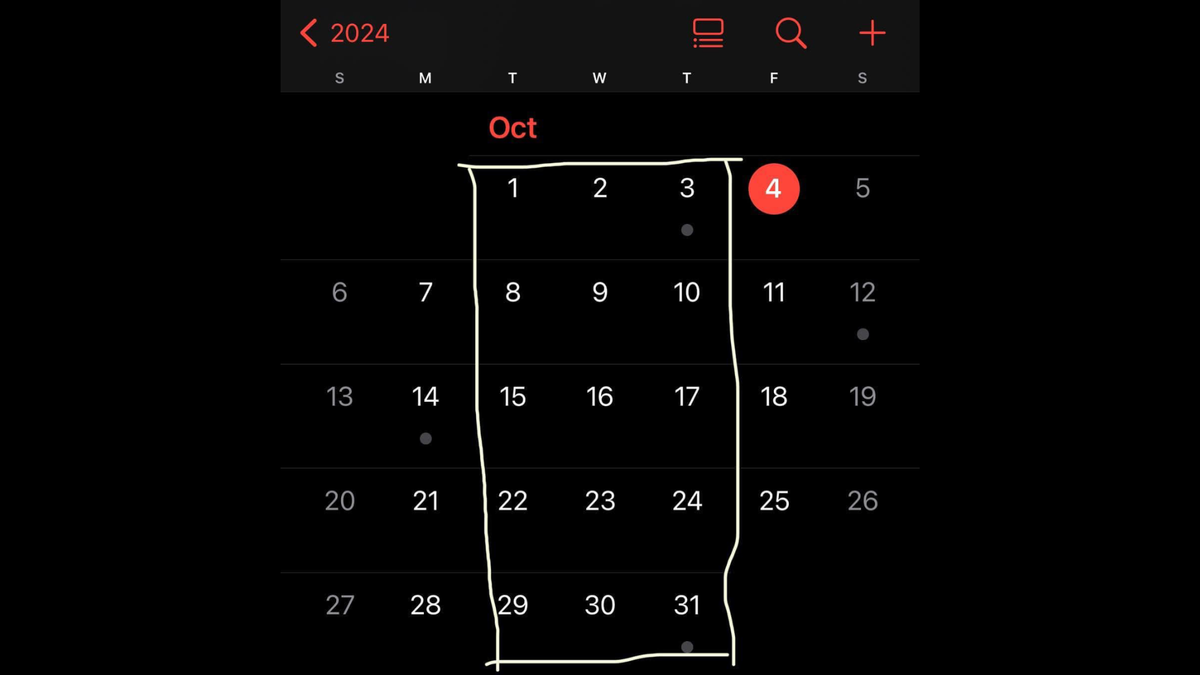Go back to the 2024 year view
The height and width of the screenshot is (675, 1200).
coord(345,33)
